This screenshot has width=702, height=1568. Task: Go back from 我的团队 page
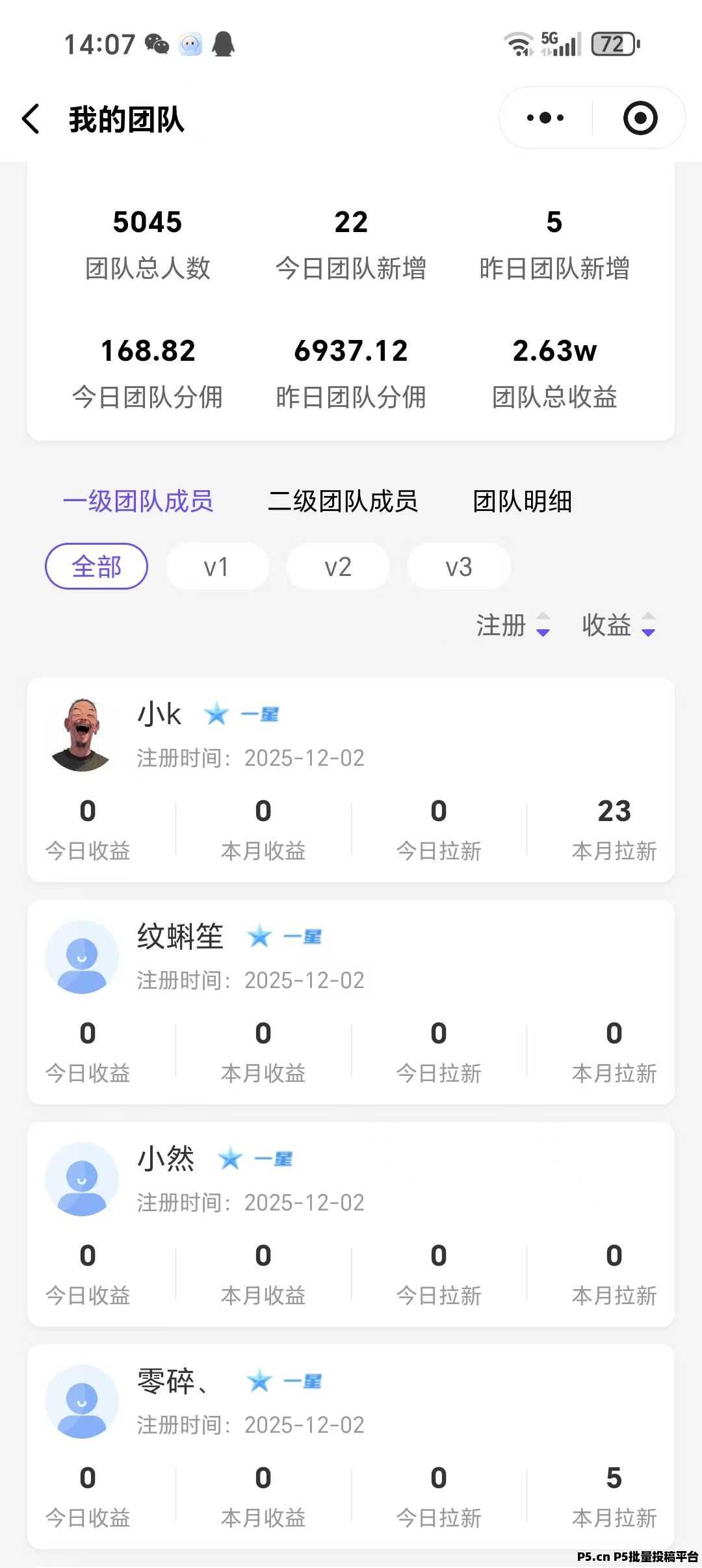31,119
